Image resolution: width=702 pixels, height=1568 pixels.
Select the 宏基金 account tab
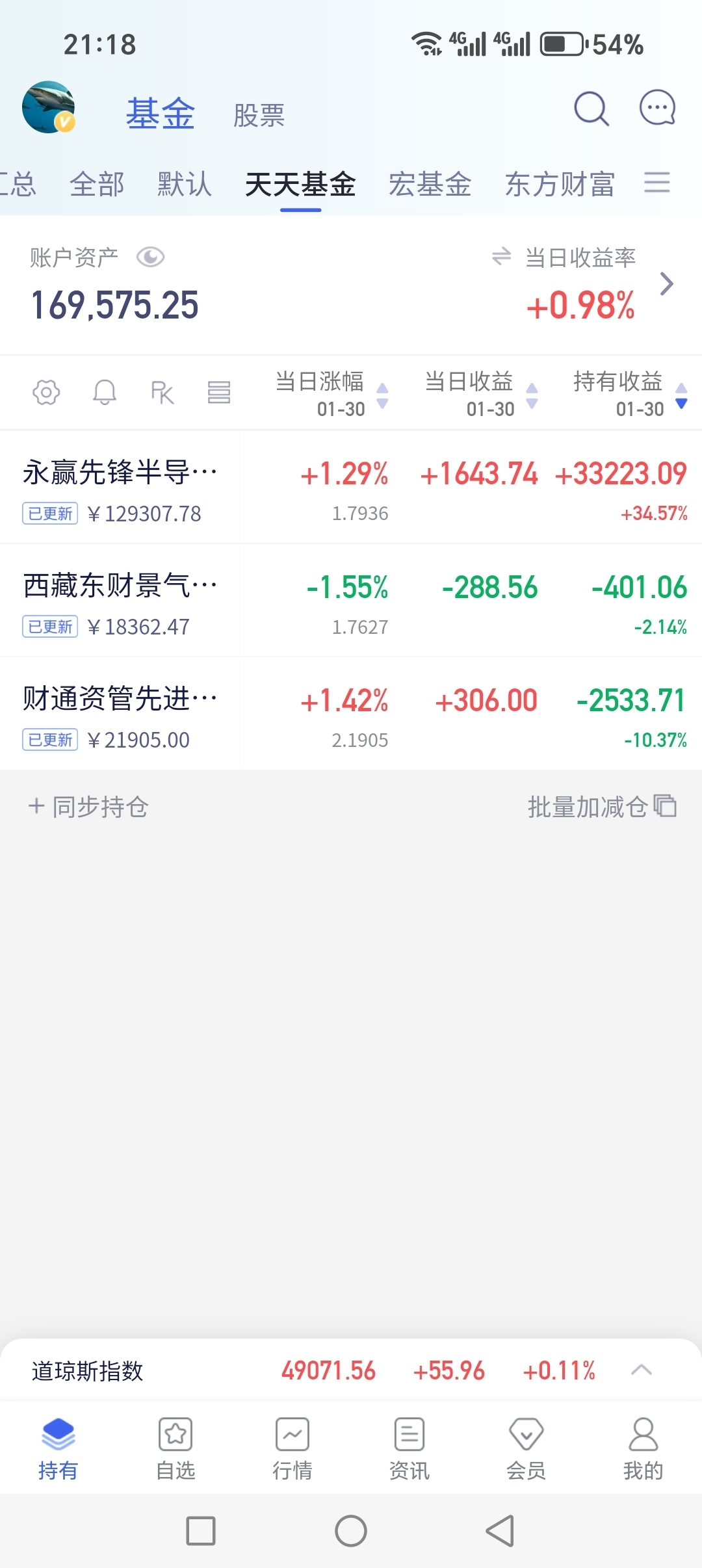pos(430,184)
